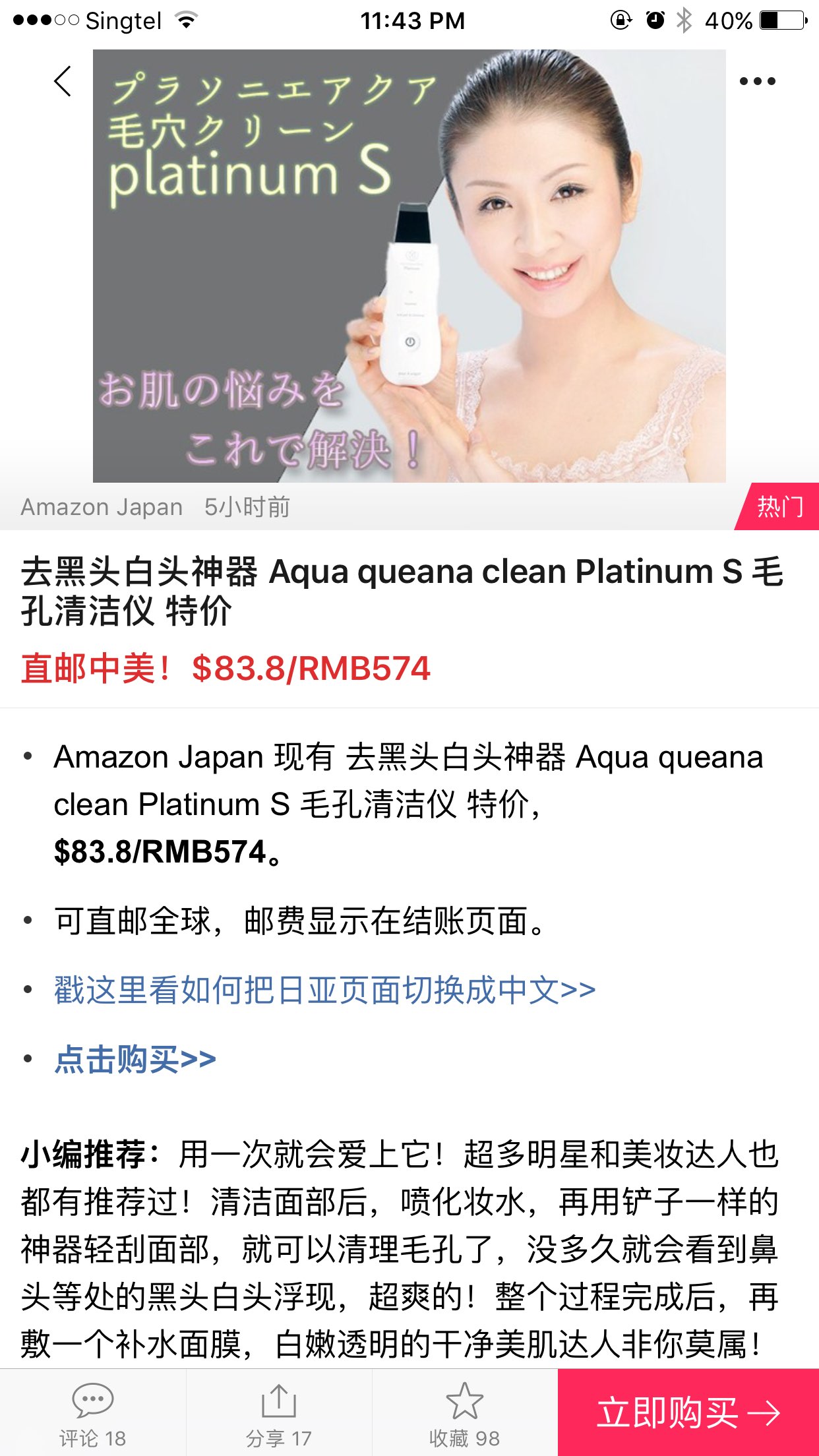Go back using the left arrow
Screen dimensions: 819x1456
click(x=63, y=82)
